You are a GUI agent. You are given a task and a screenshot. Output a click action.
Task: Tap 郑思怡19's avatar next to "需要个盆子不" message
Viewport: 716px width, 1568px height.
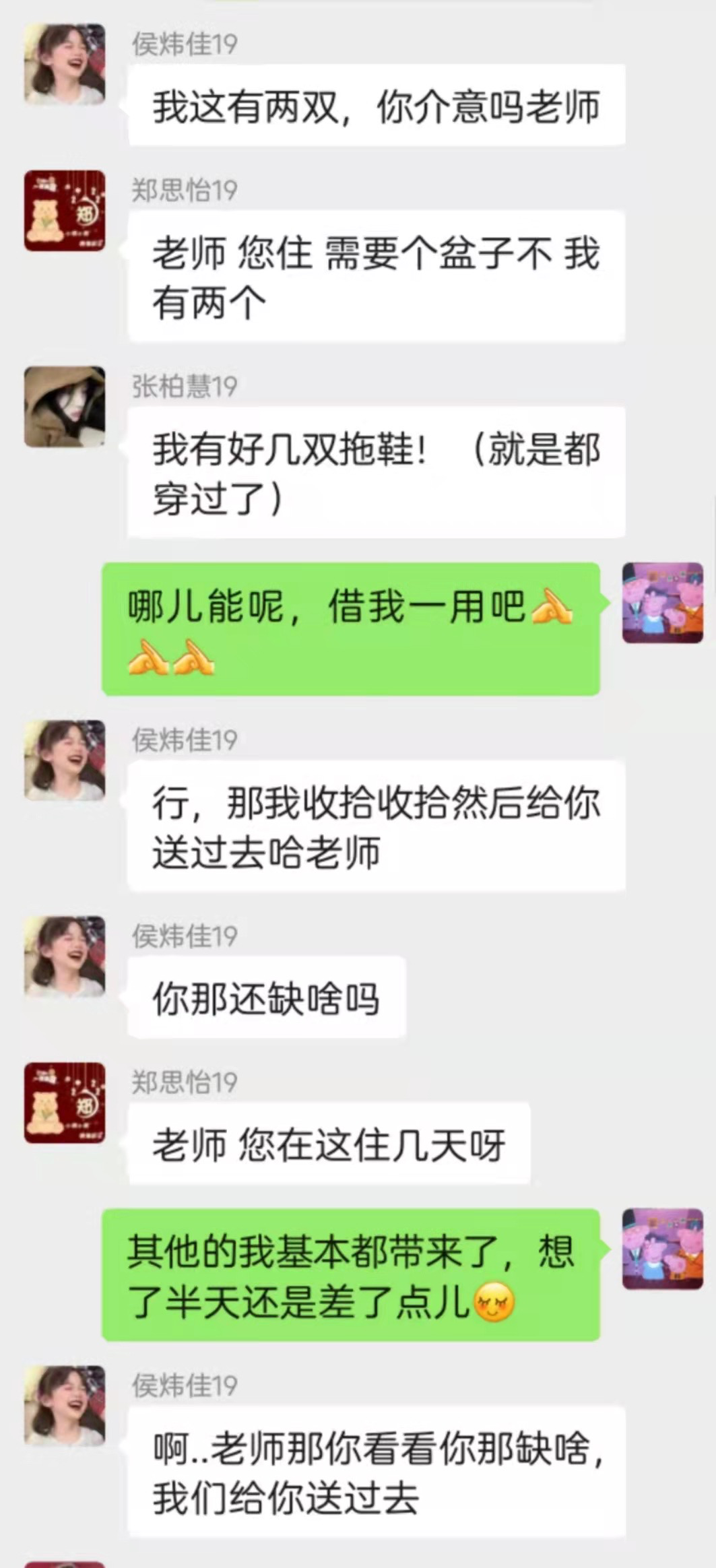point(65,211)
